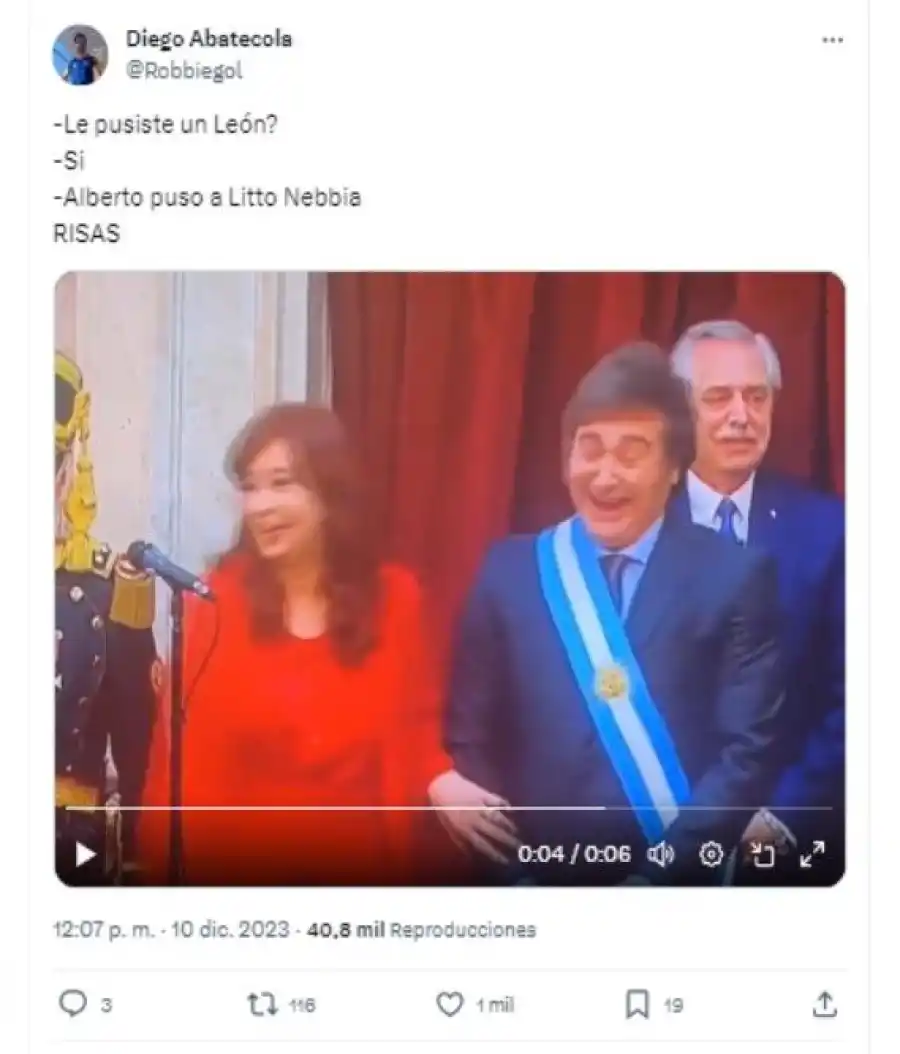Image resolution: width=900 pixels, height=1054 pixels.
Task: Expand the video to fullscreen
Action: [x=815, y=855]
